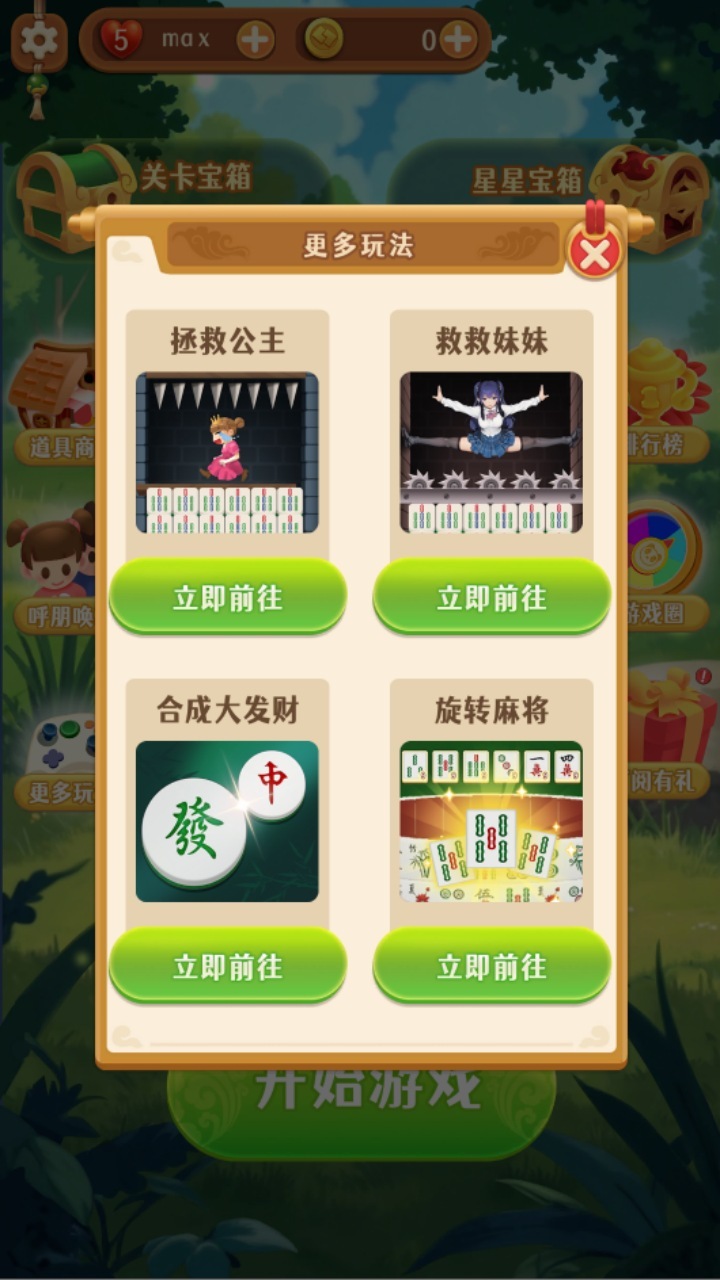The height and width of the screenshot is (1280, 720).
Task: Open the settings gear
Action: pyautogui.click(x=39, y=41)
